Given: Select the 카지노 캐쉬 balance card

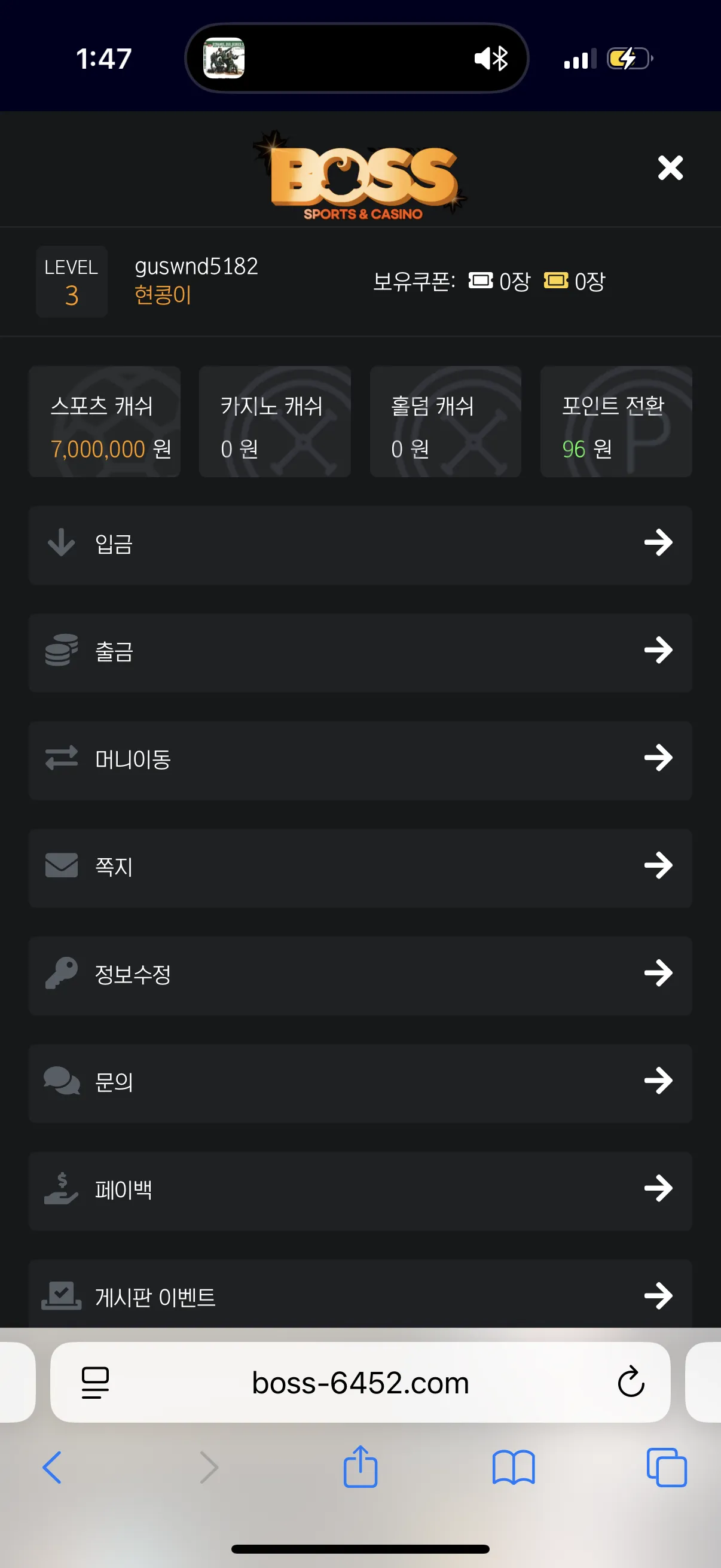Looking at the screenshot, I should pos(275,421).
